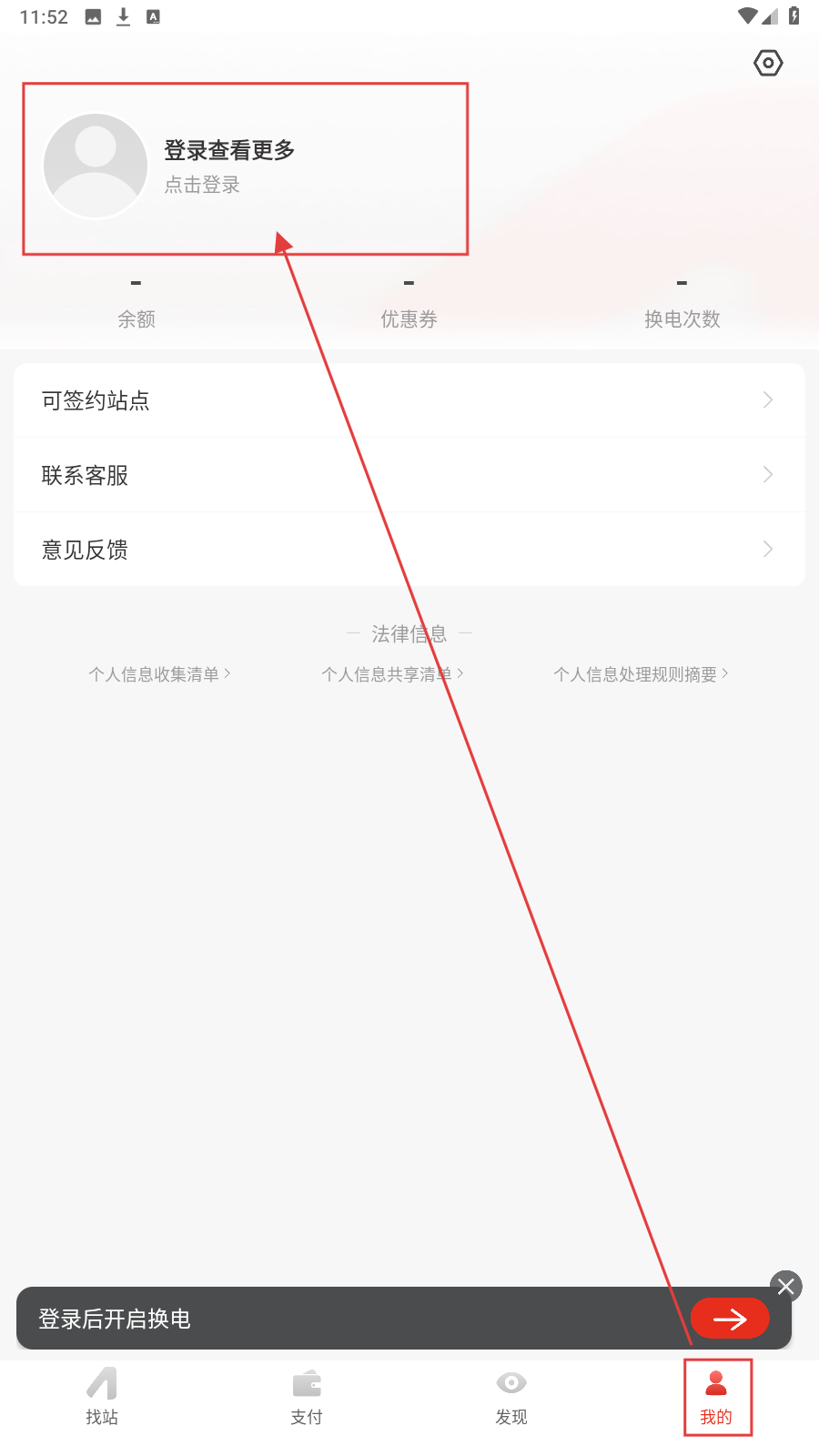Tap 点击登录 to log in
The height and width of the screenshot is (1456, 819).
click(202, 185)
